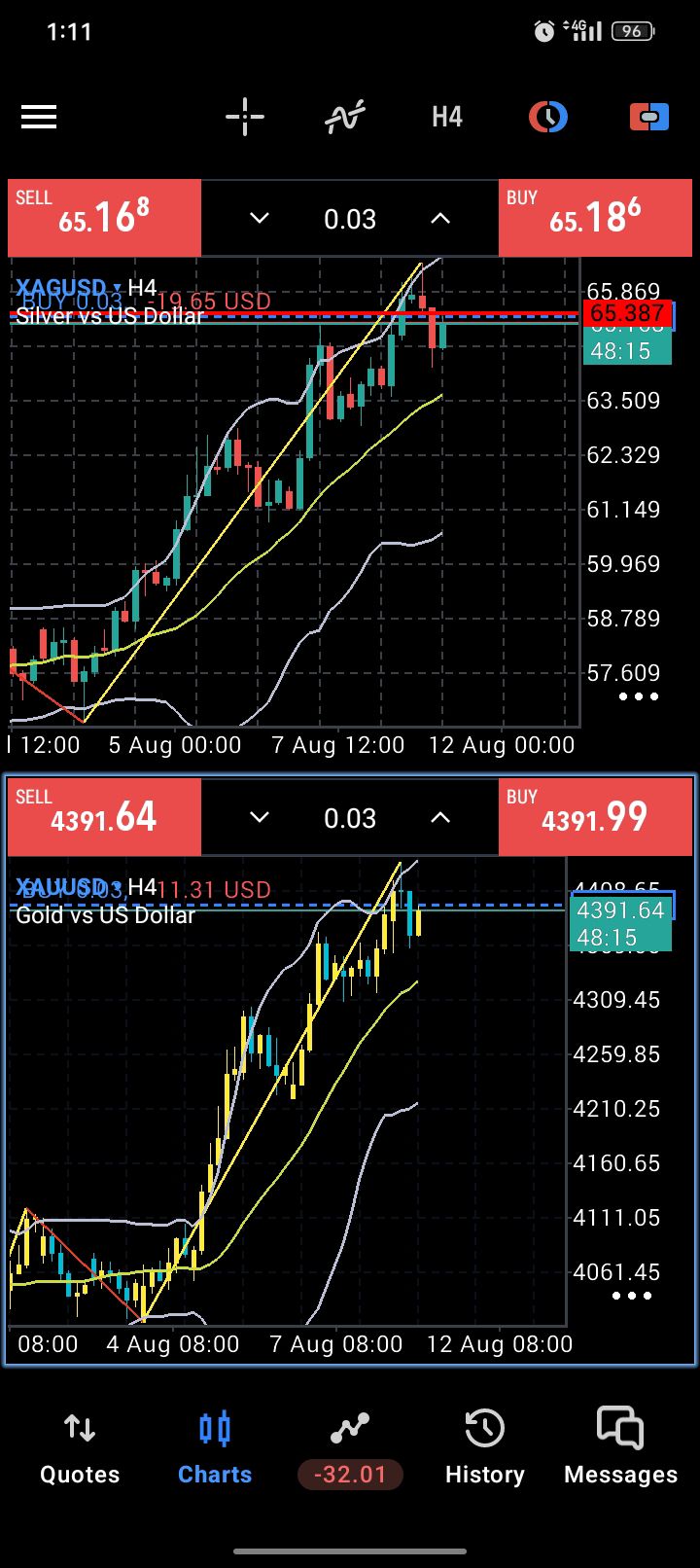Screen dimensions: 700x1568
Task: Sell silver at 65.168
Action: [104, 218]
